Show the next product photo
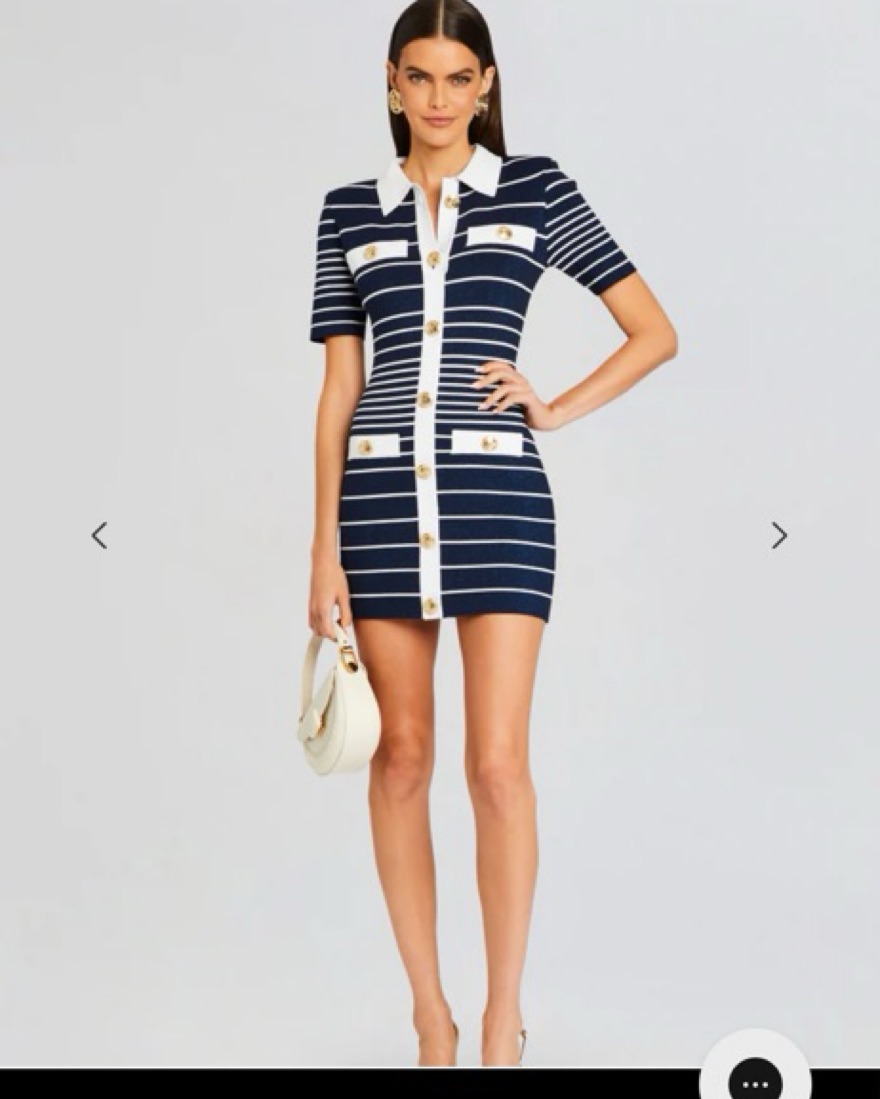Viewport: 880px width, 1099px height. click(x=779, y=535)
